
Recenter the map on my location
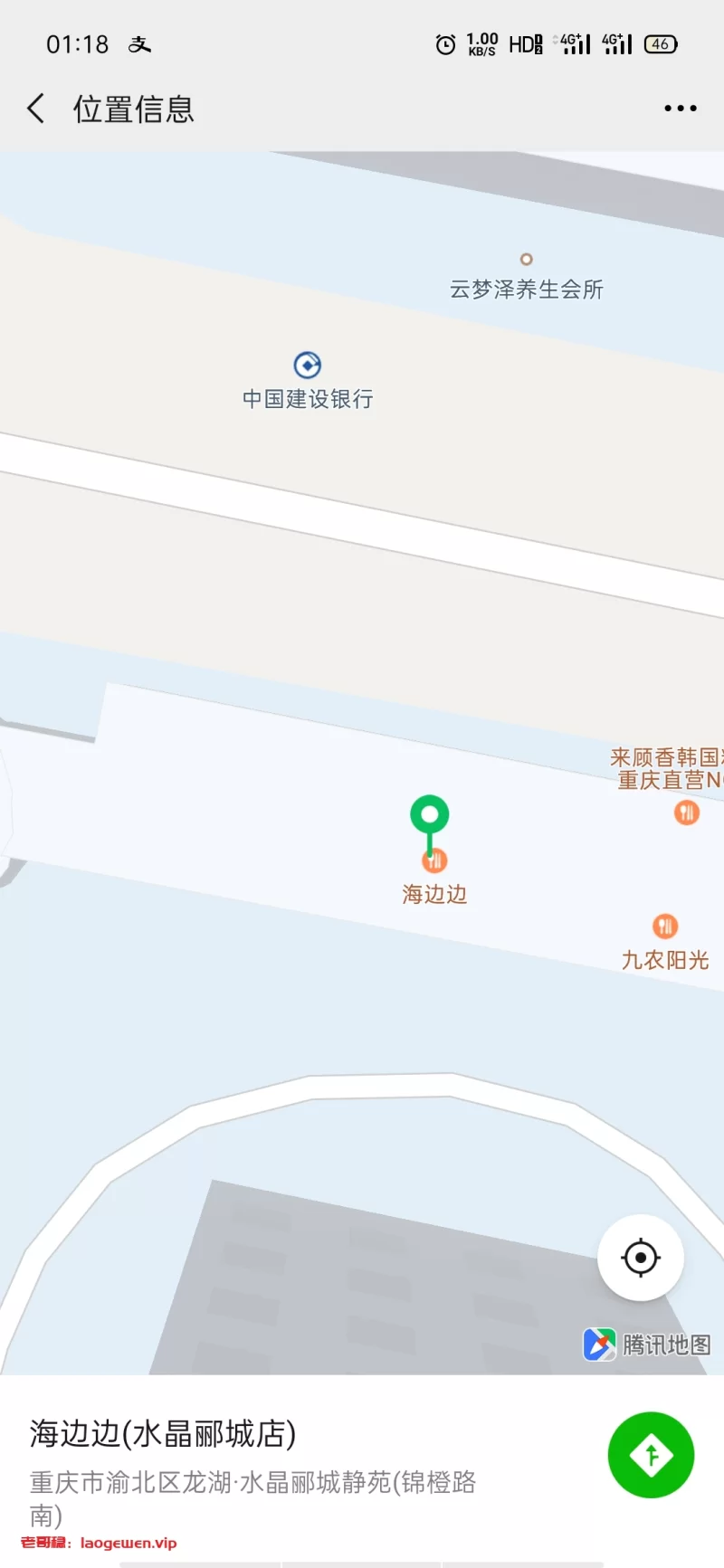point(641,1258)
